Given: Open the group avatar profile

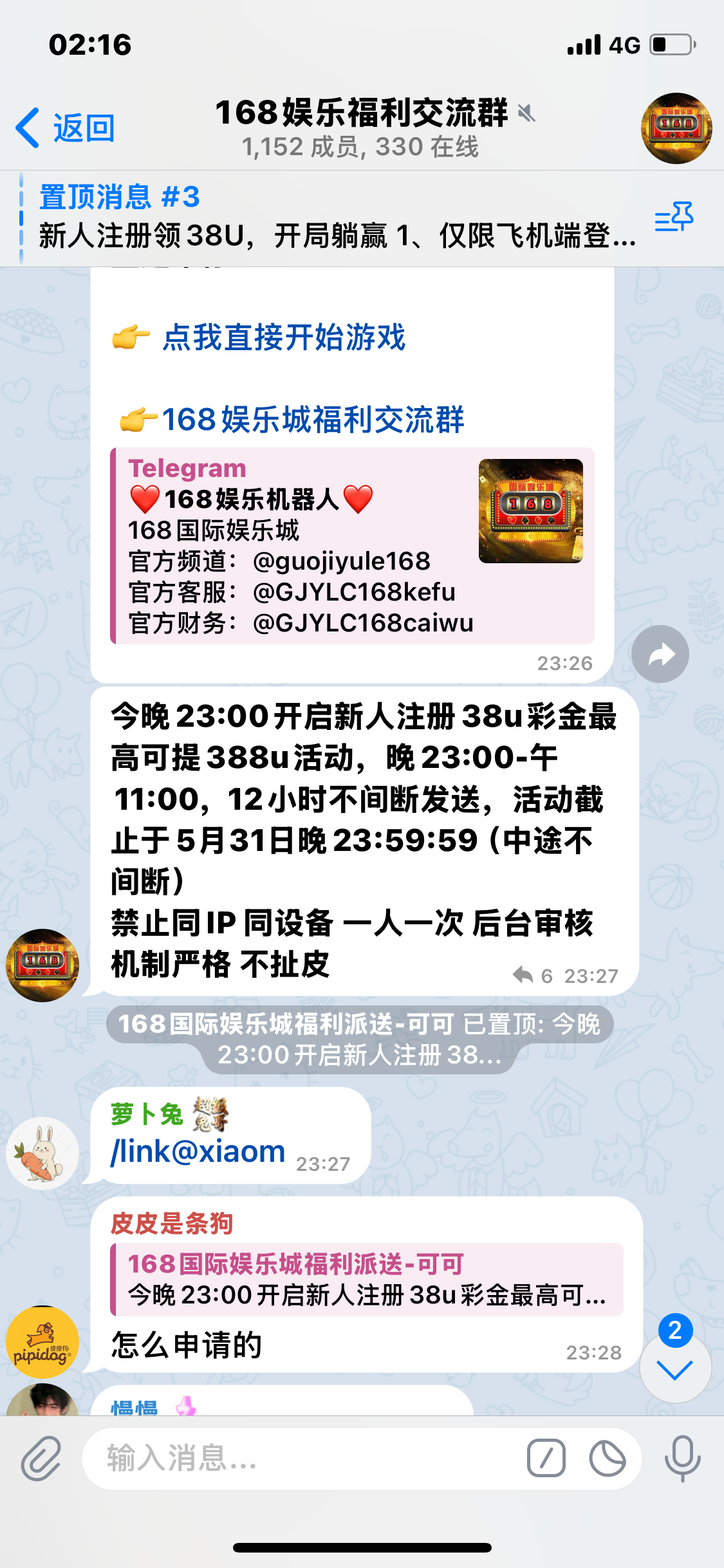Looking at the screenshot, I should tap(676, 128).
